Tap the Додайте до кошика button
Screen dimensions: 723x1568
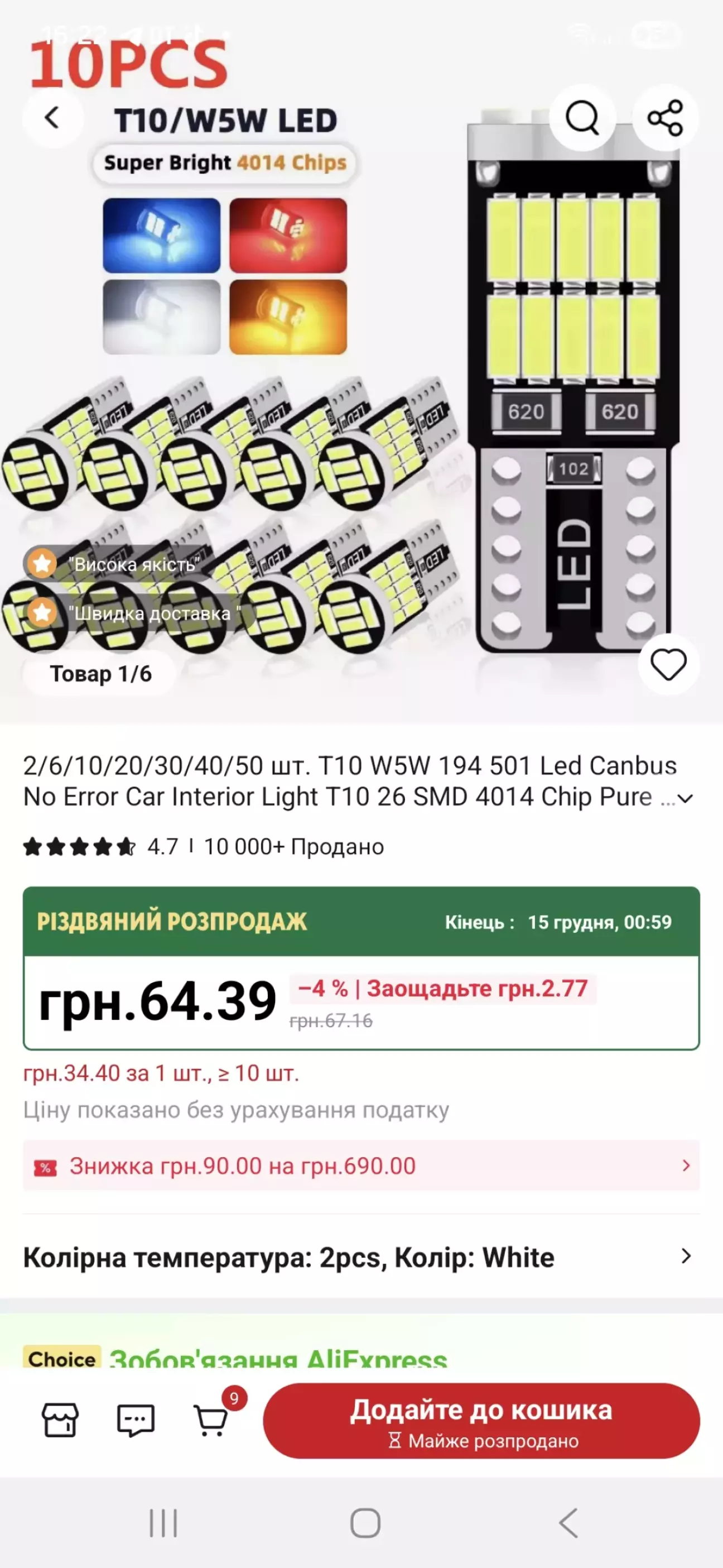pos(481,1421)
